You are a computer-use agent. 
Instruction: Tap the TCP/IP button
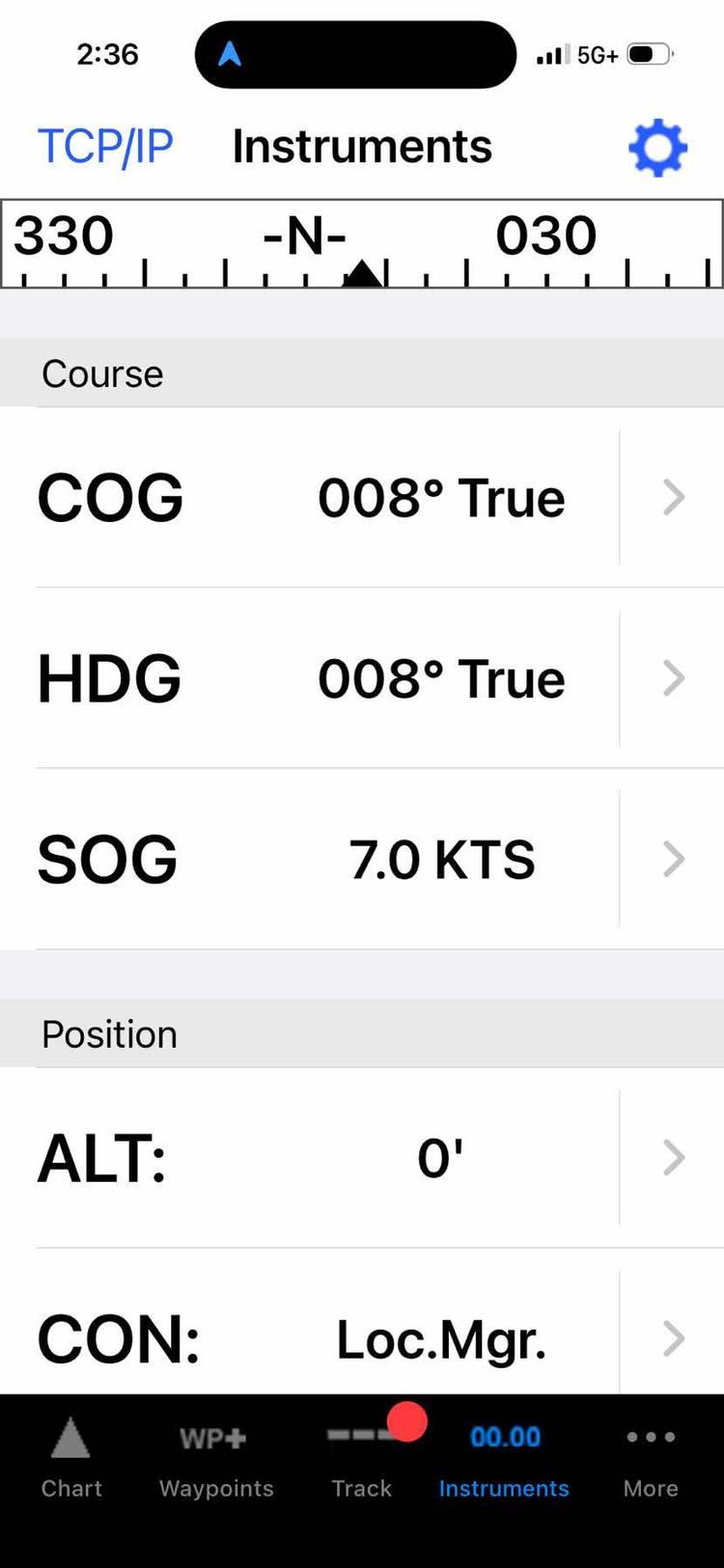[x=105, y=147]
